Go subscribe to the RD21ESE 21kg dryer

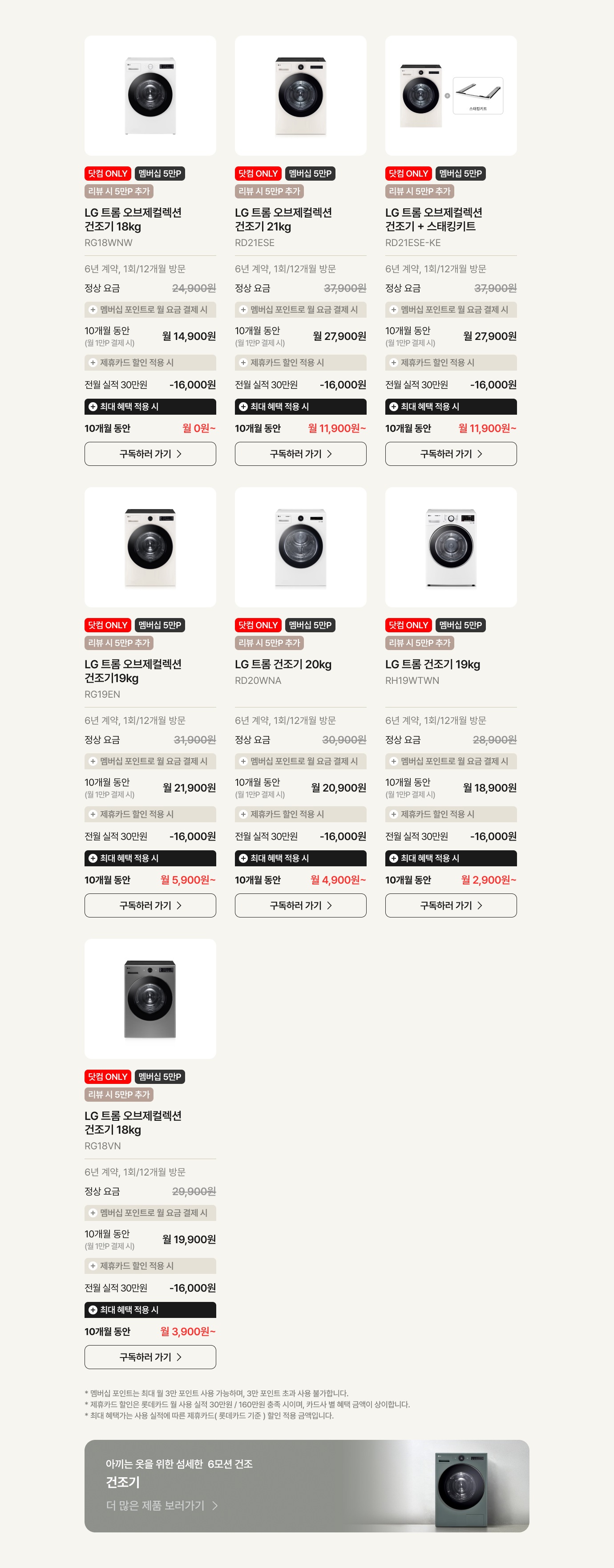coord(300,453)
